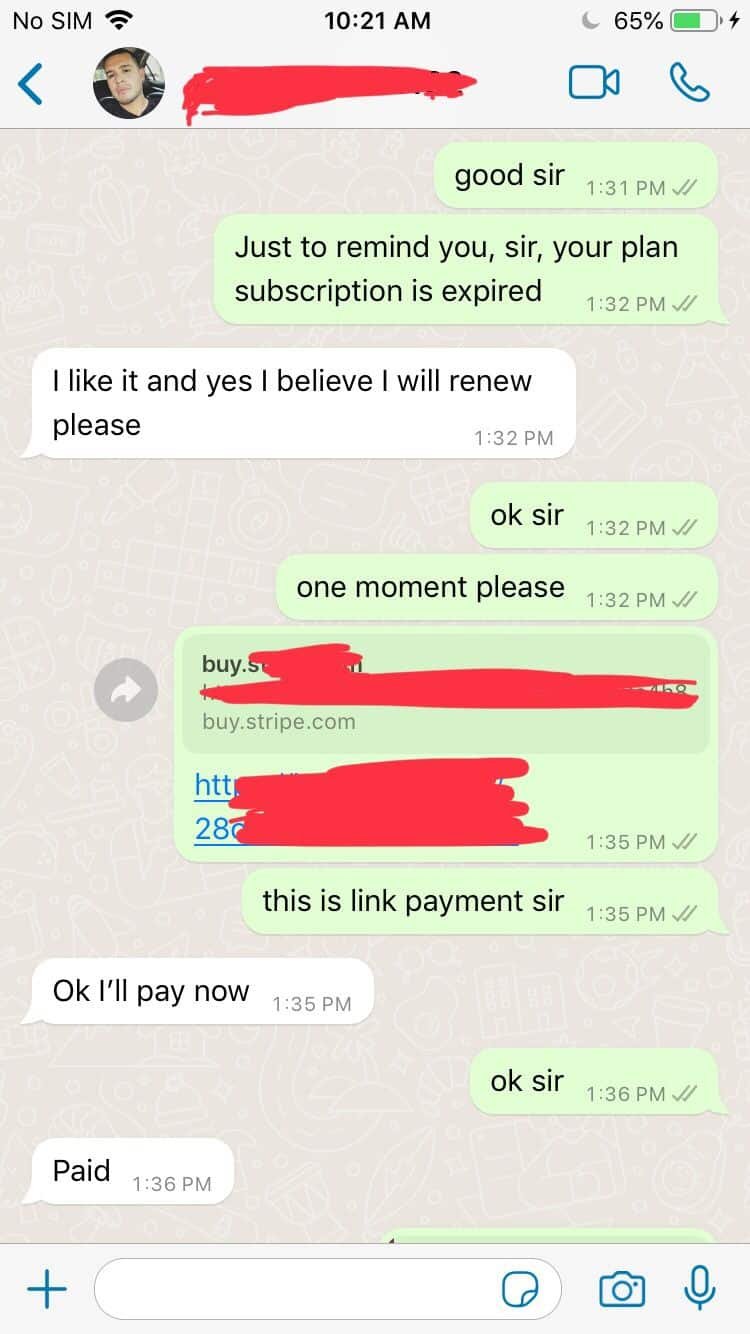
Task: Forward the Stripe link message
Action: pos(126,690)
